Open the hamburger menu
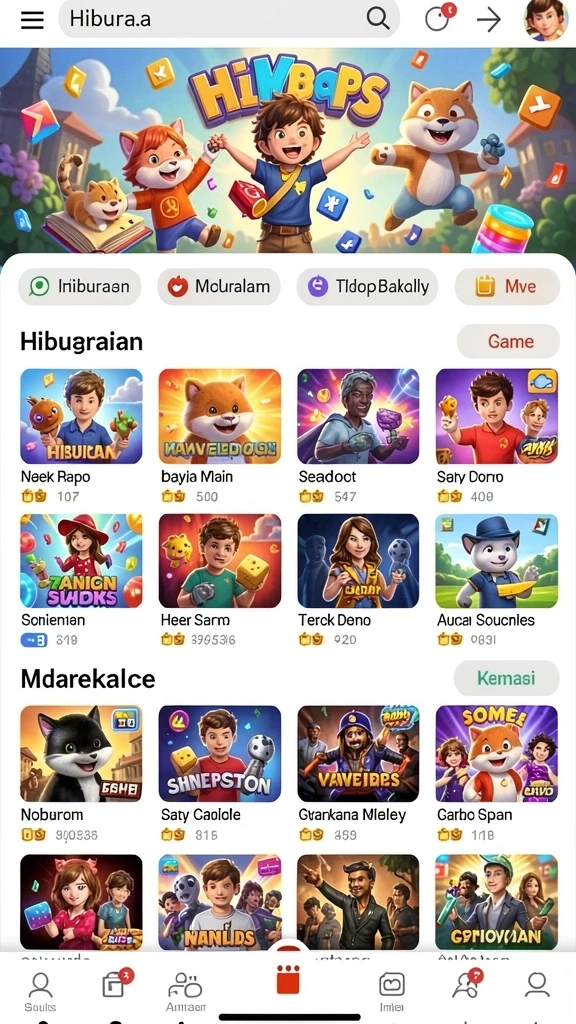576x1024 pixels. [x=32, y=20]
